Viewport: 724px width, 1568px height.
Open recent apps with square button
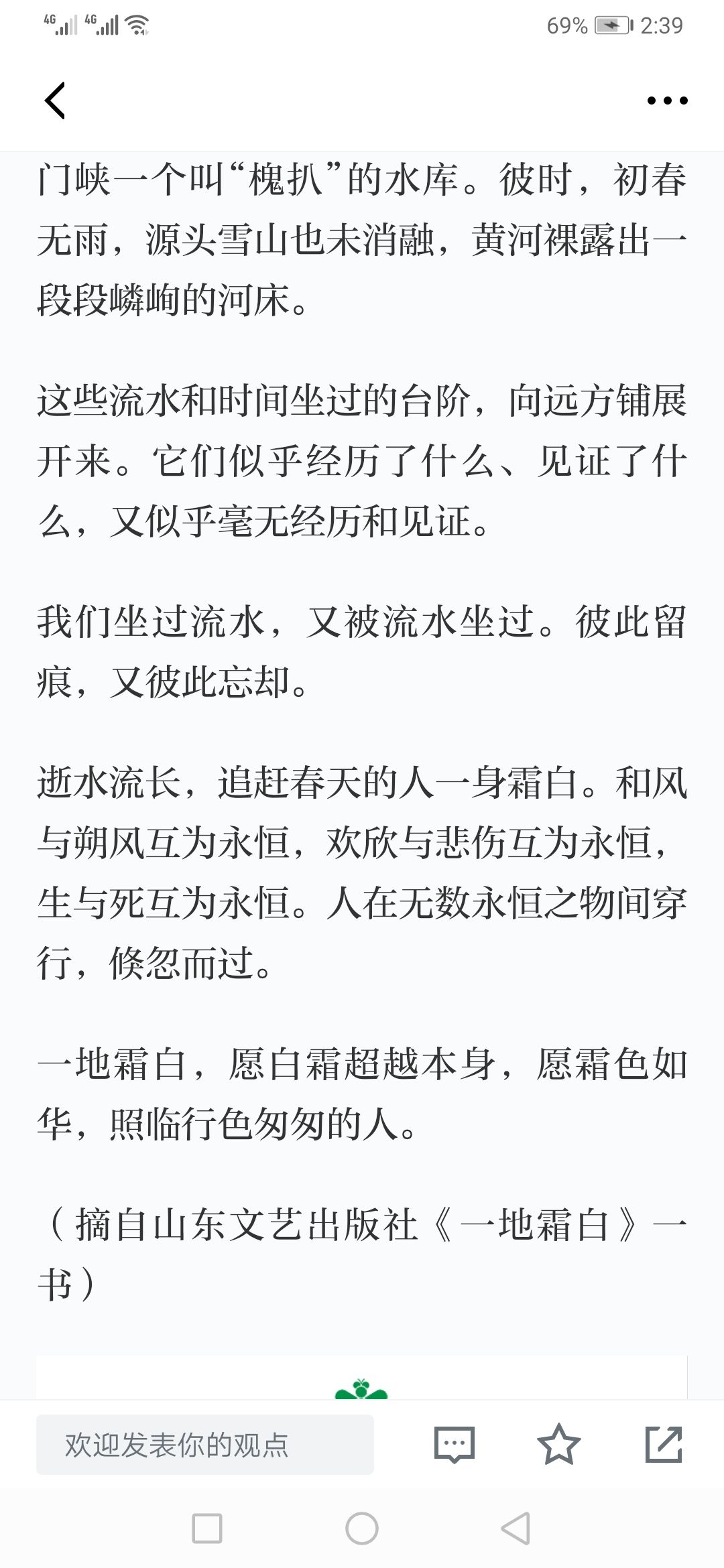(x=207, y=1528)
